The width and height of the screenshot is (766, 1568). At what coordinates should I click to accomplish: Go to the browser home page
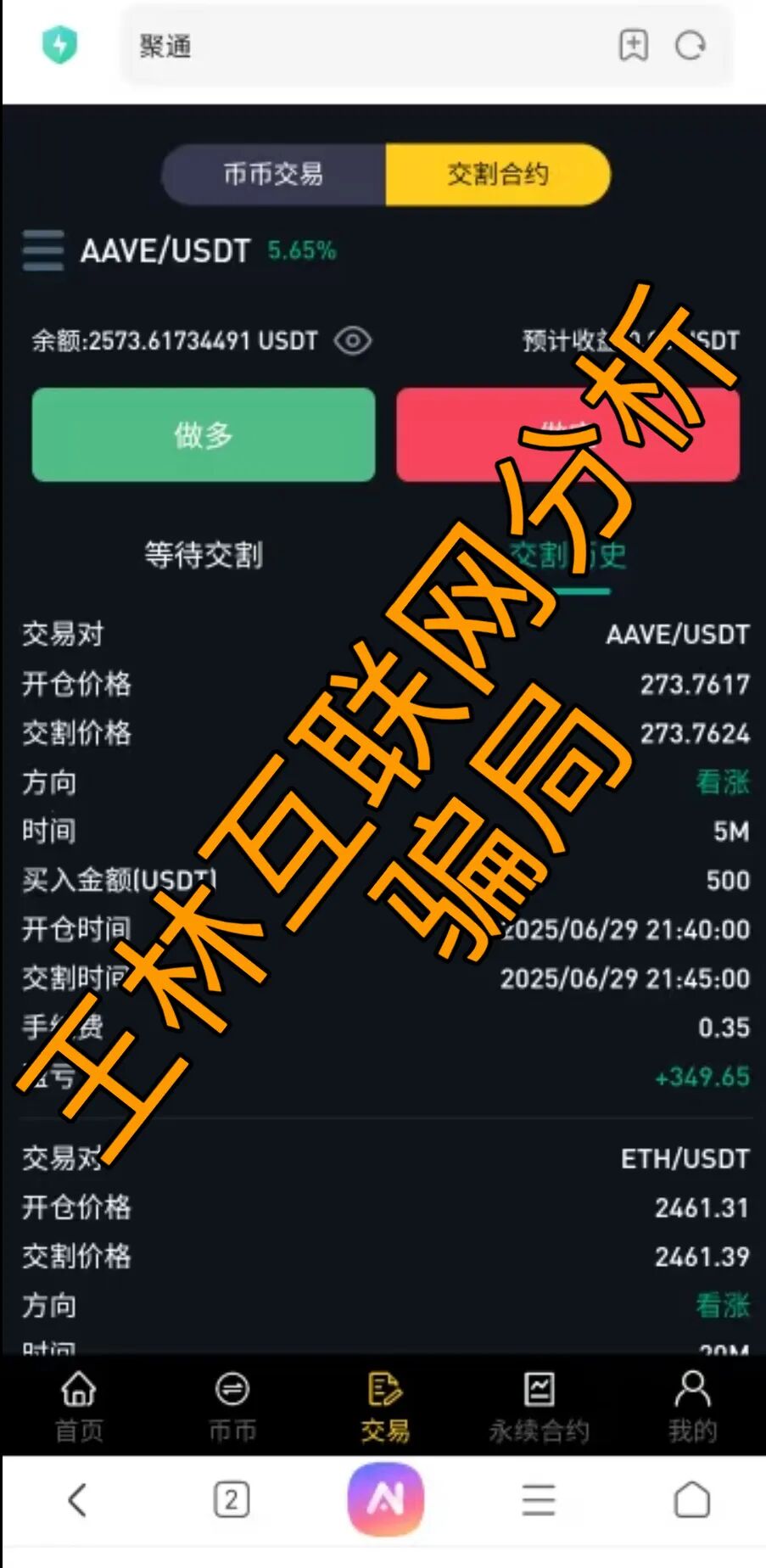click(692, 1500)
